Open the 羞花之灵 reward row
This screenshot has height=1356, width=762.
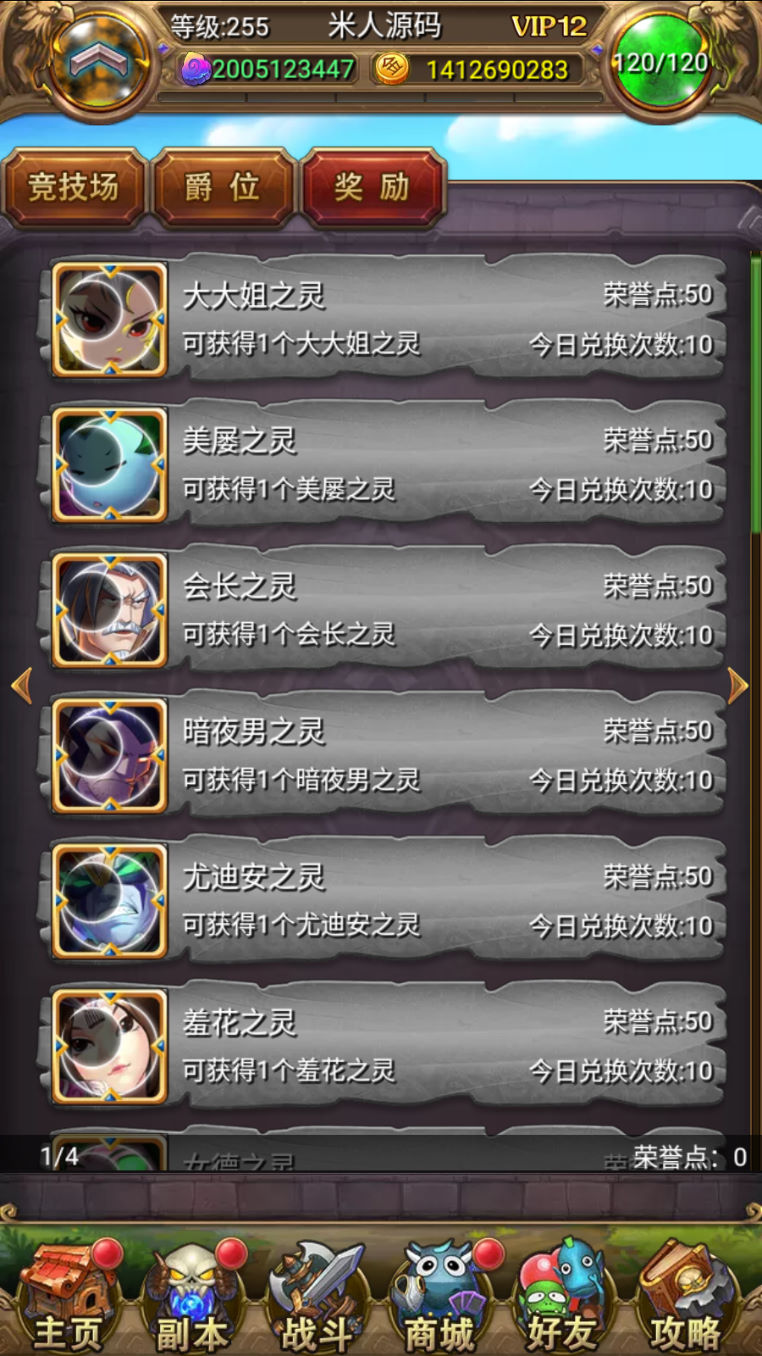[x=386, y=1045]
